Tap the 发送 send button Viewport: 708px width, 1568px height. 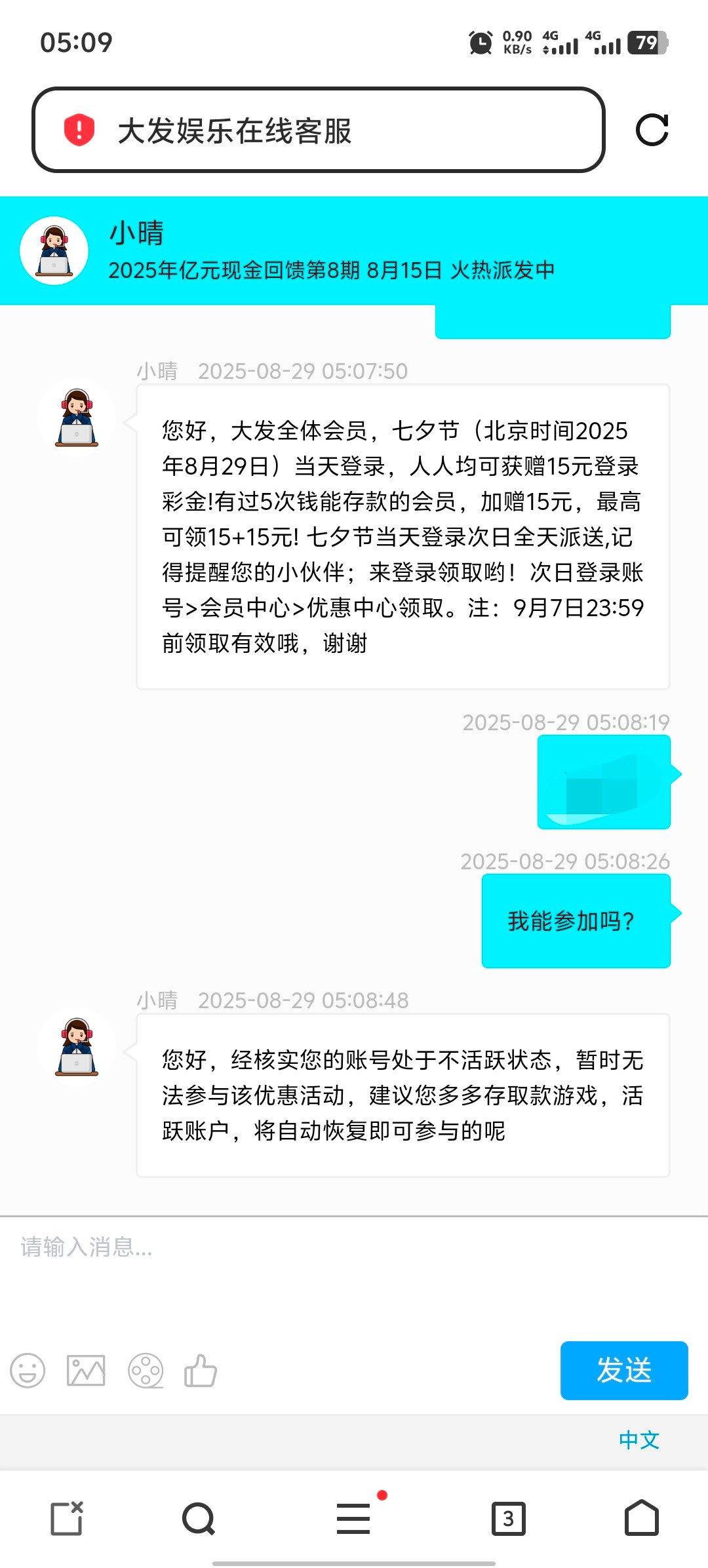point(623,1371)
